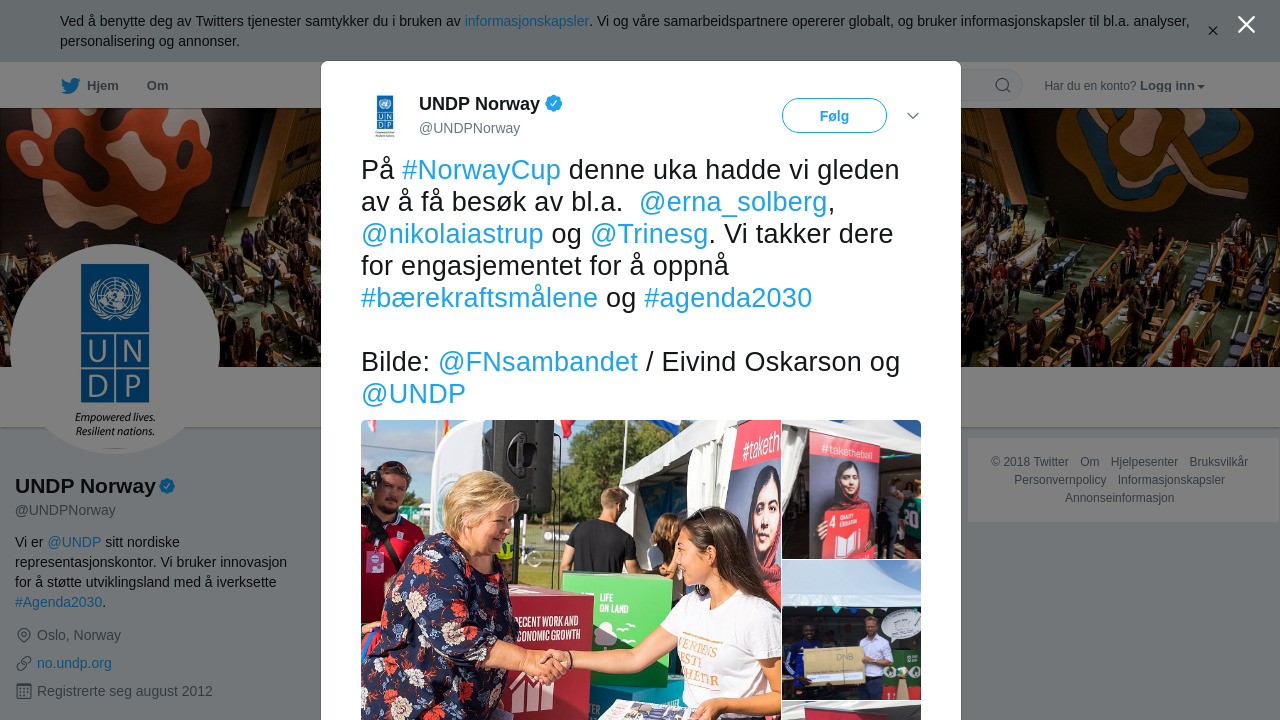Dismiss the cookie notice banner
1280x720 pixels.
(1212, 31)
